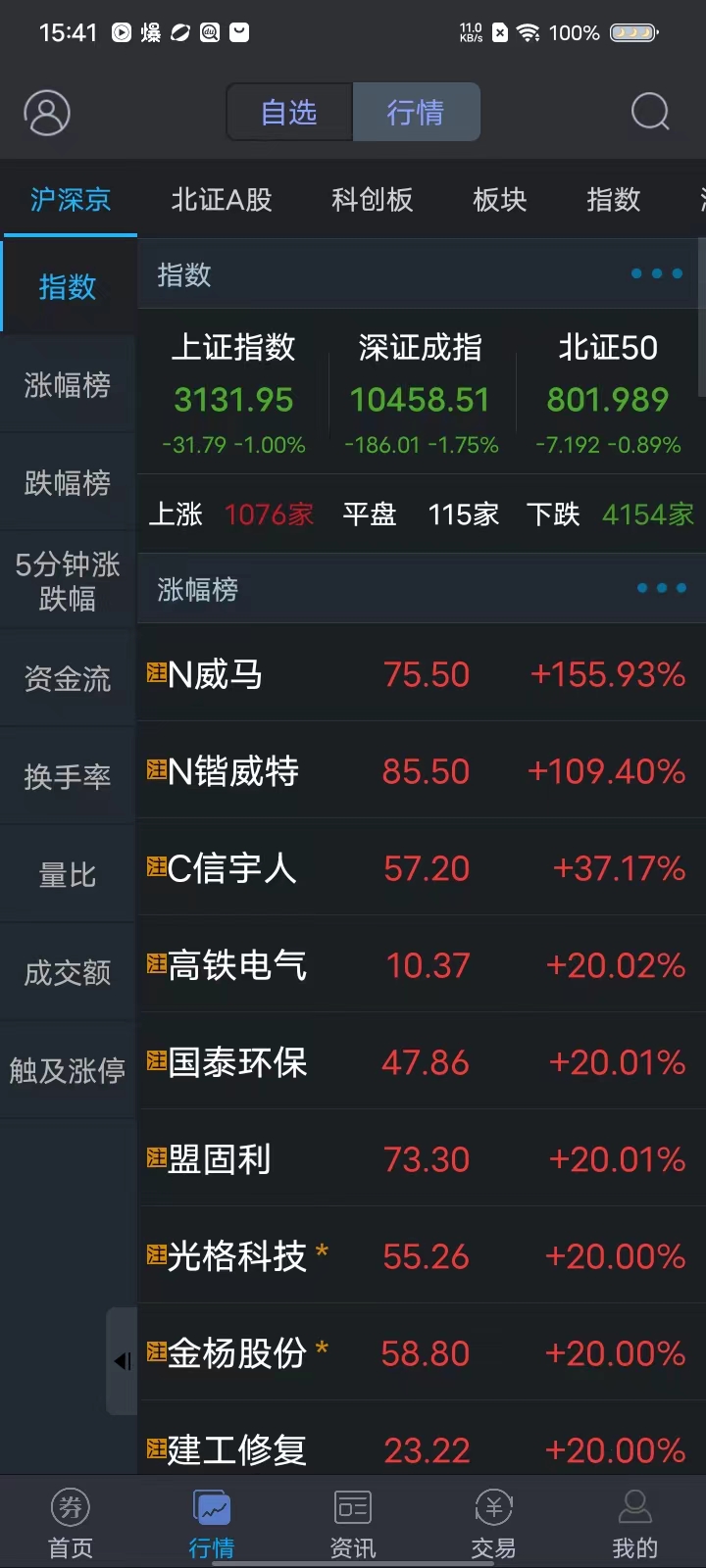Screen dimensions: 706x1568
Task: Open the 板块 tab
Action: [x=499, y=200]
